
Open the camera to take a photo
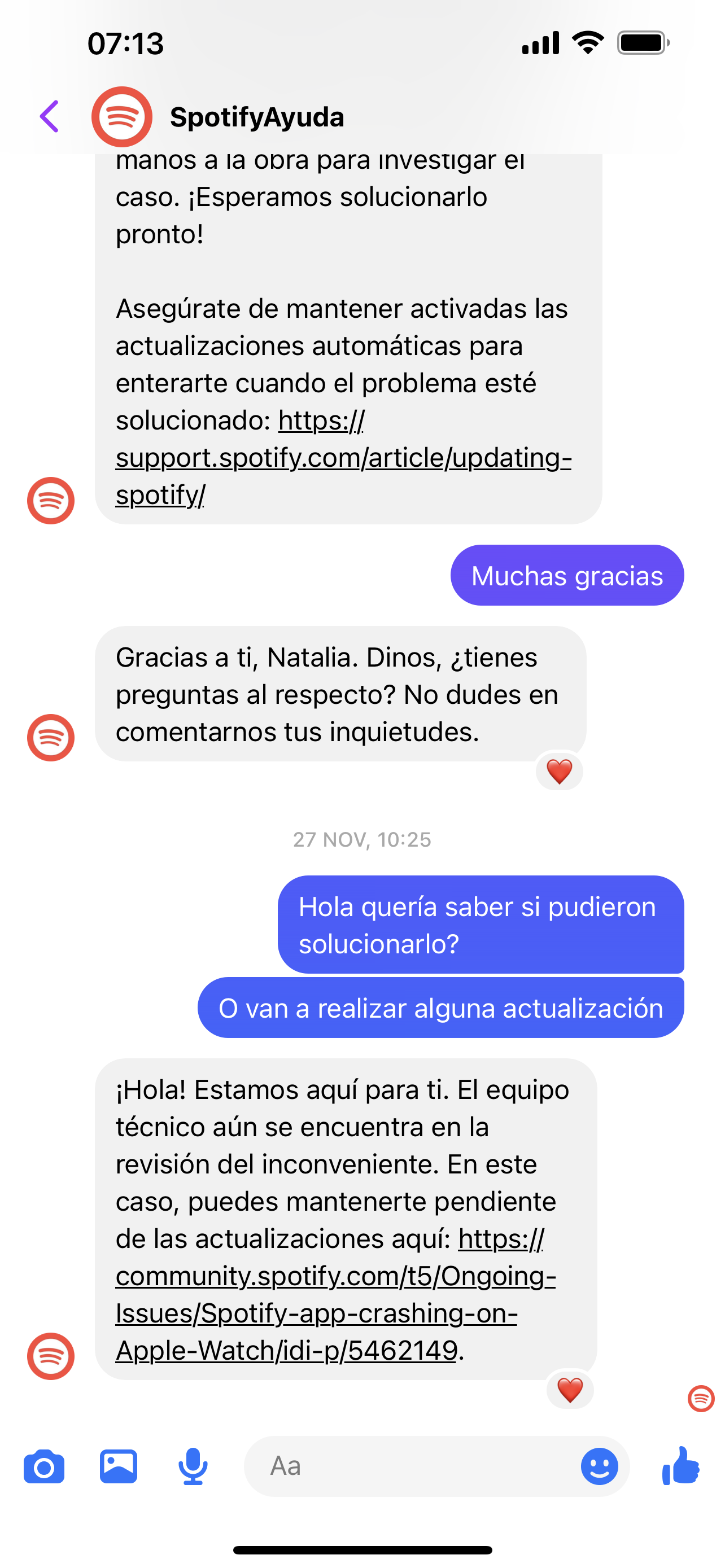pyautogui.click(x=44, y=1467)
